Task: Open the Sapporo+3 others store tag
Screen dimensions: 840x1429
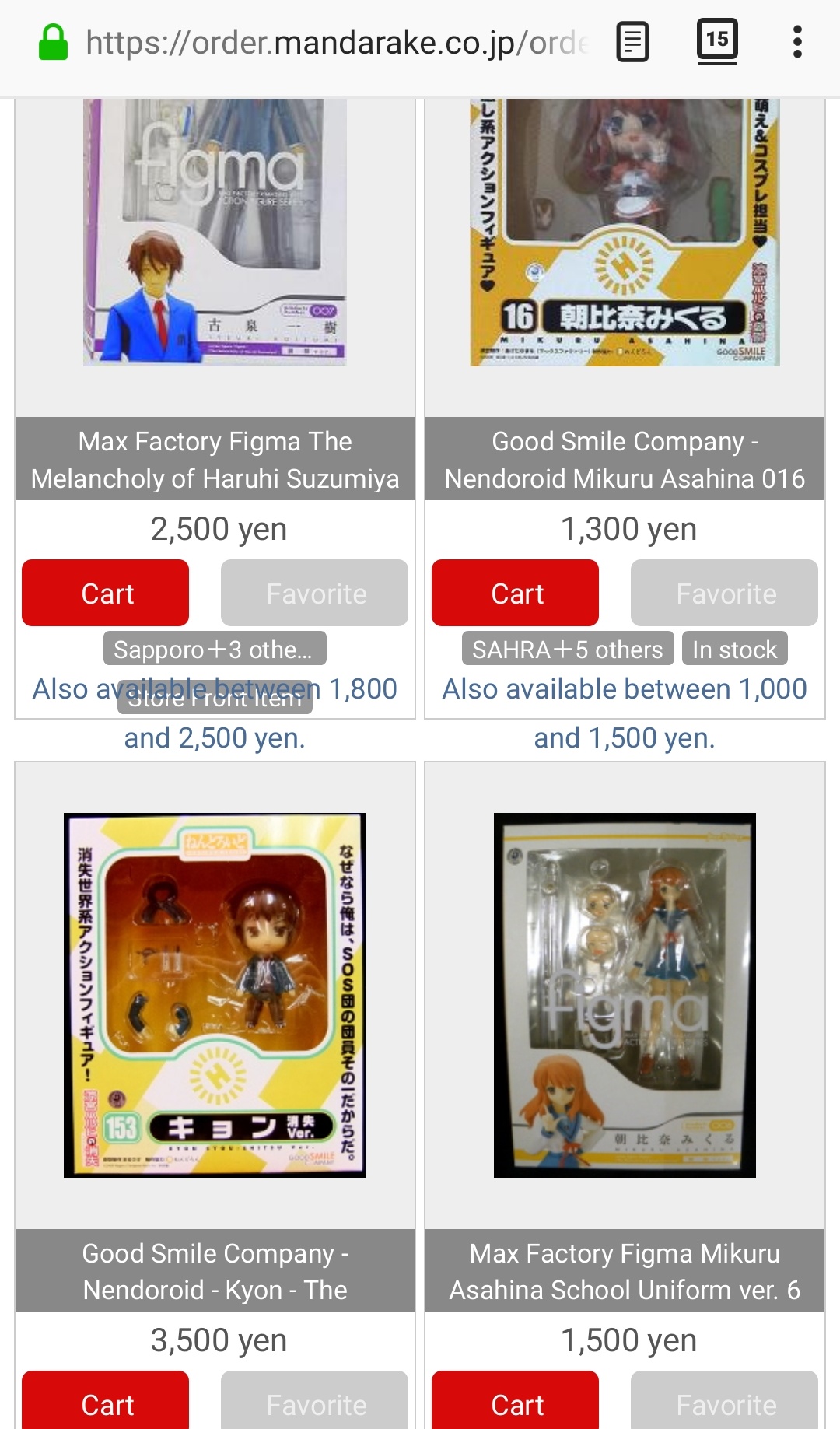Action: [x=215, y=649]
